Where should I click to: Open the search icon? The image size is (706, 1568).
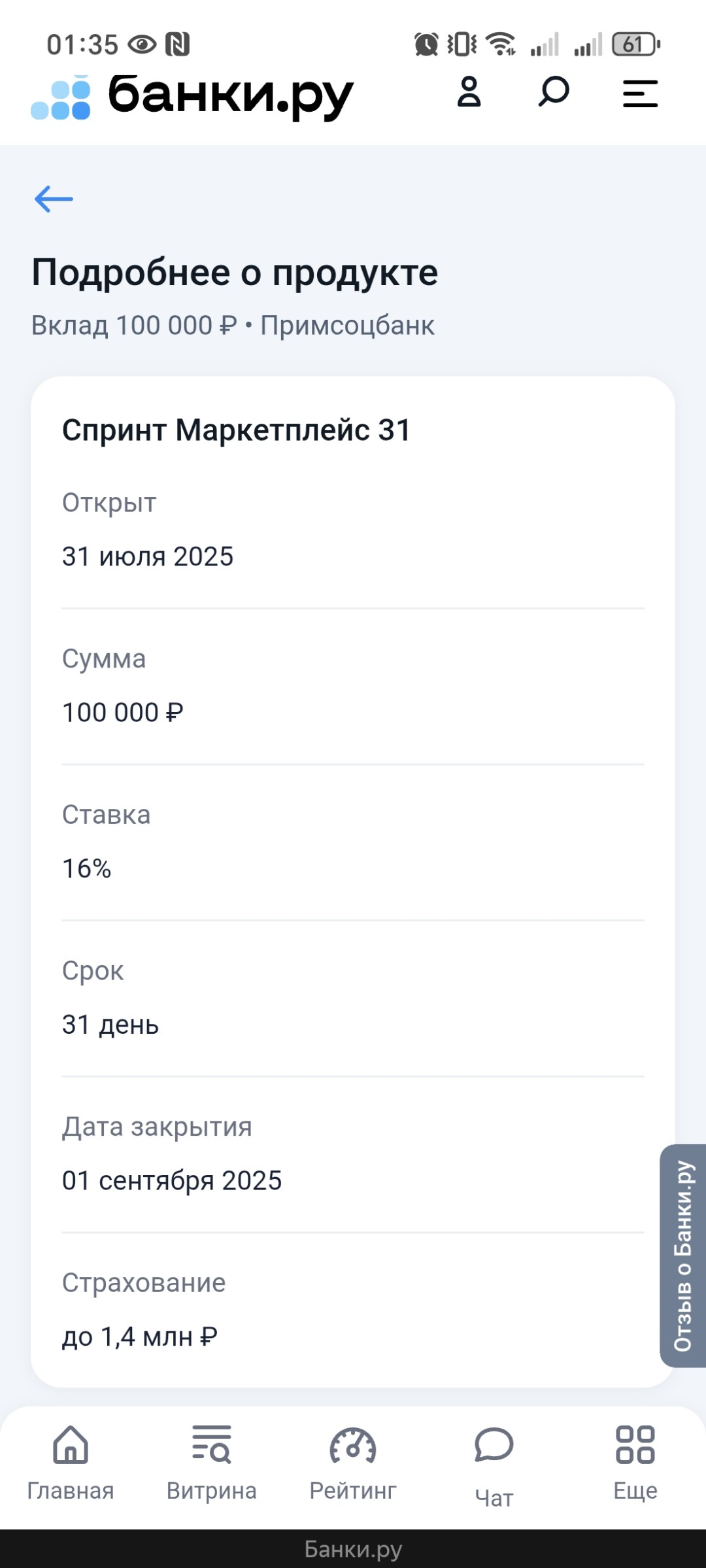[x=552, y=94]
